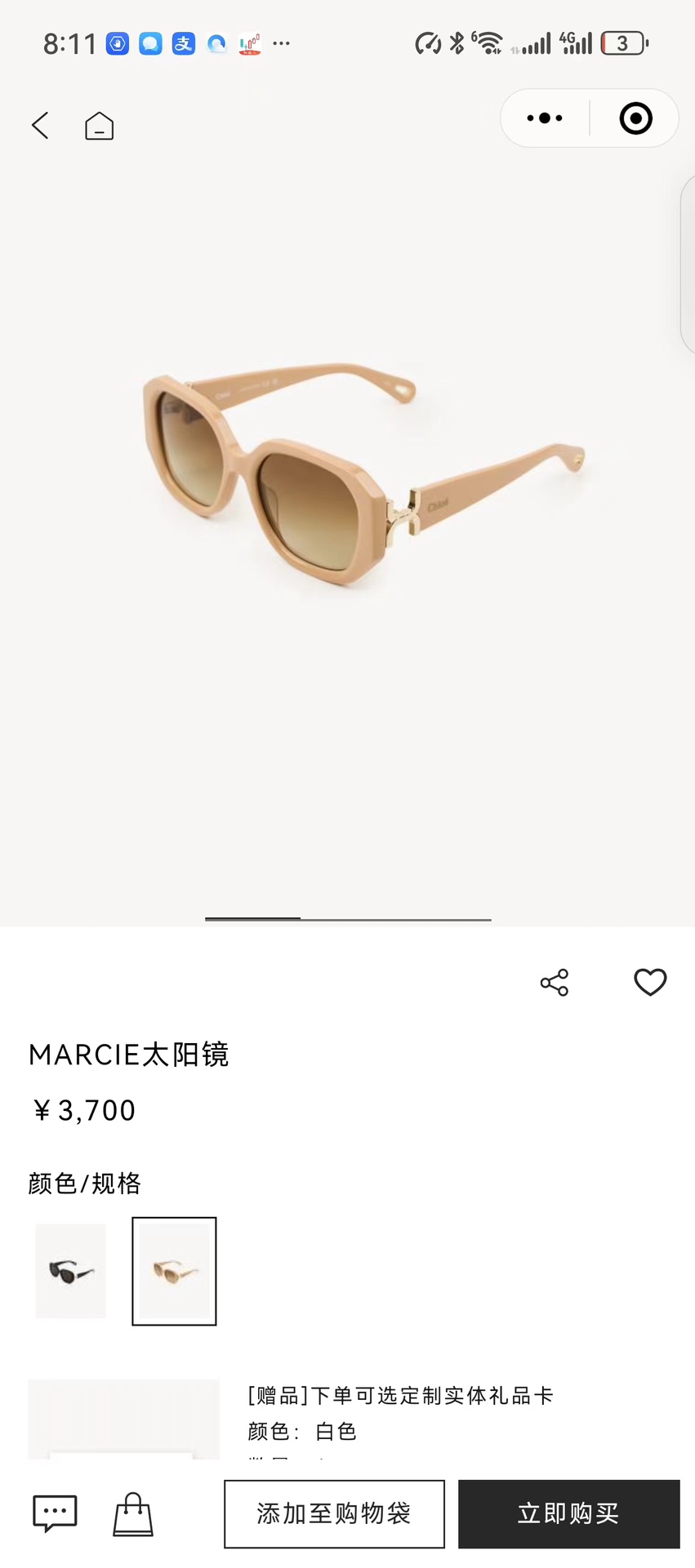695x1568 pixels.
Task: Share the MARCIE sunglasses
Action: click(x=555, y=982)
